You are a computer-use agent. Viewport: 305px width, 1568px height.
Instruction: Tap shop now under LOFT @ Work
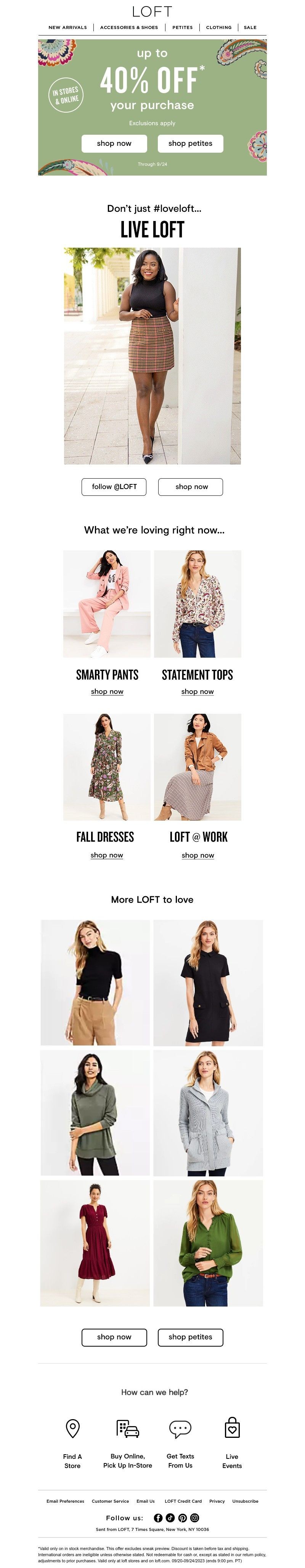(198, 855)
